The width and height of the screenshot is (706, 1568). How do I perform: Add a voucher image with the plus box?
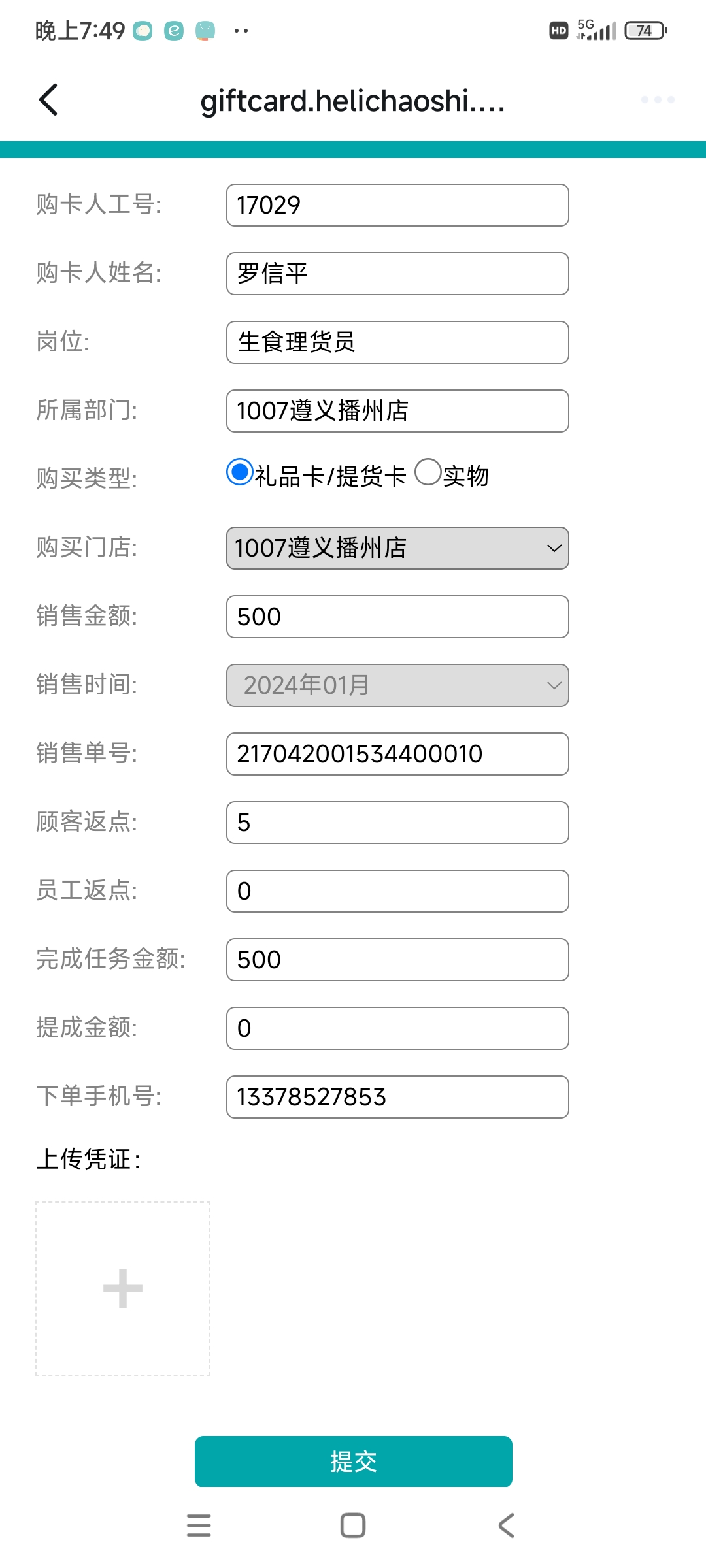click(x=123, y=1288)
